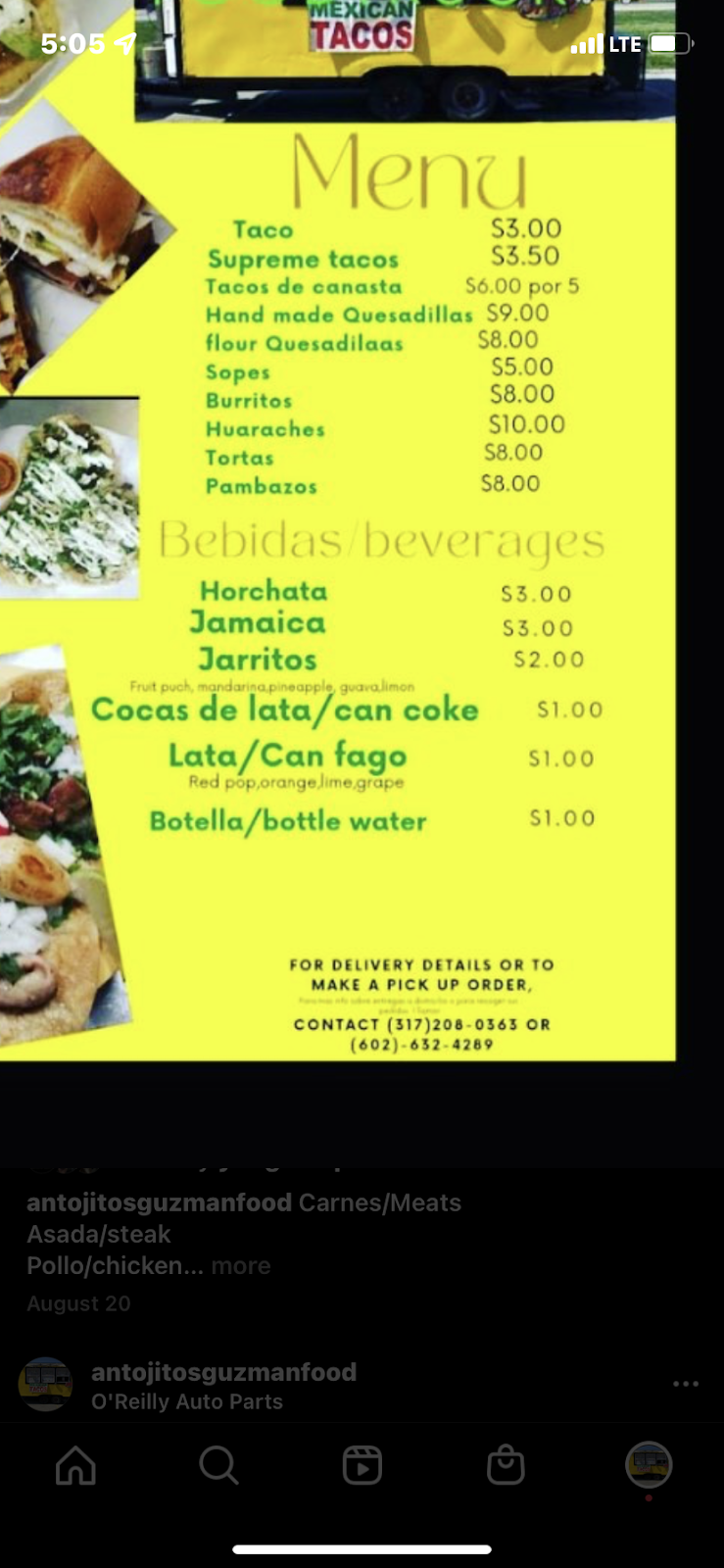Switch to the Search explore tab

[x=218, y=1465]
